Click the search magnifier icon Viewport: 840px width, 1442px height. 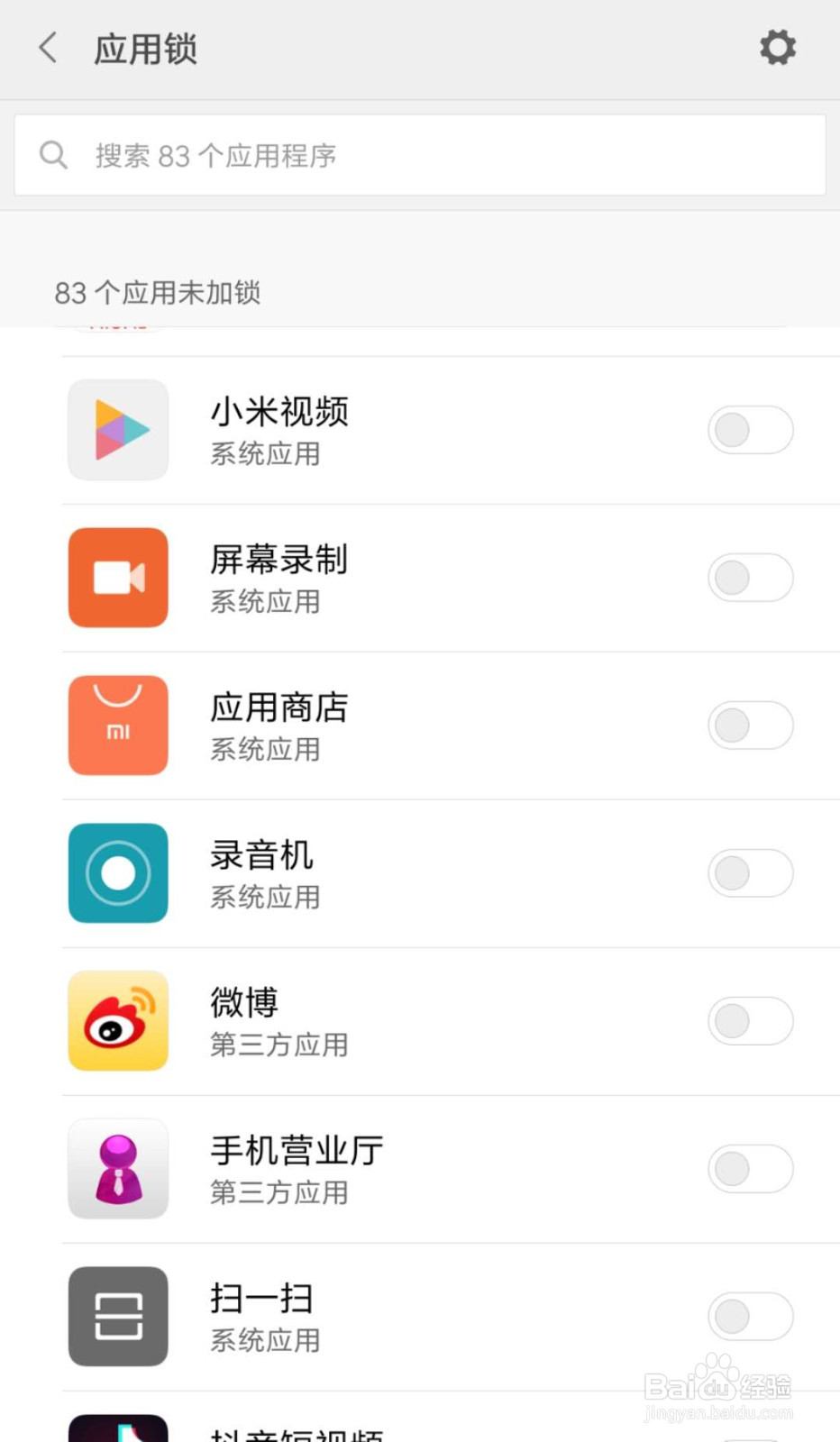54,155
